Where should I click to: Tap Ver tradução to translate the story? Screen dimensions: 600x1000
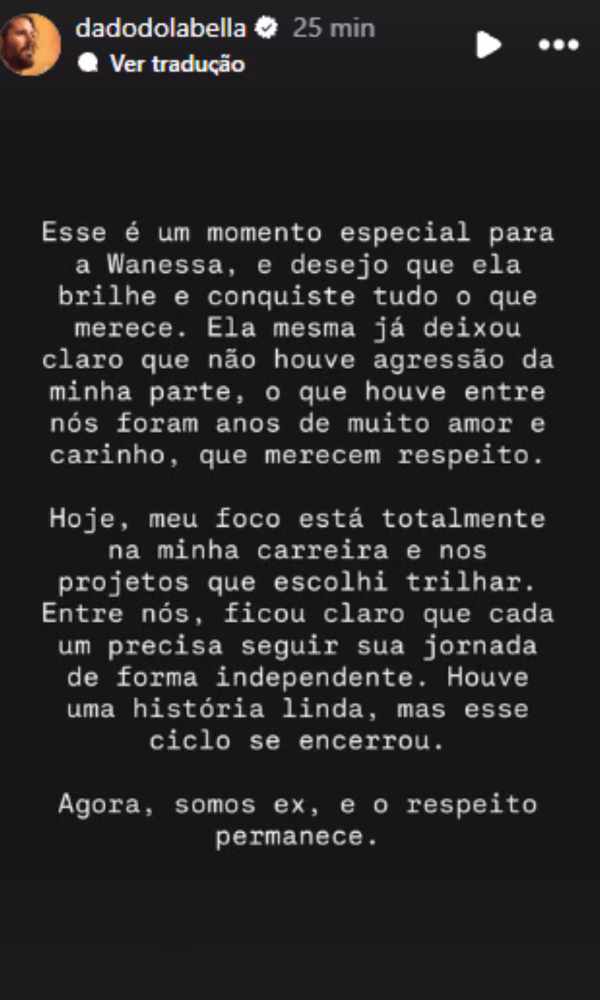point(176,64)
